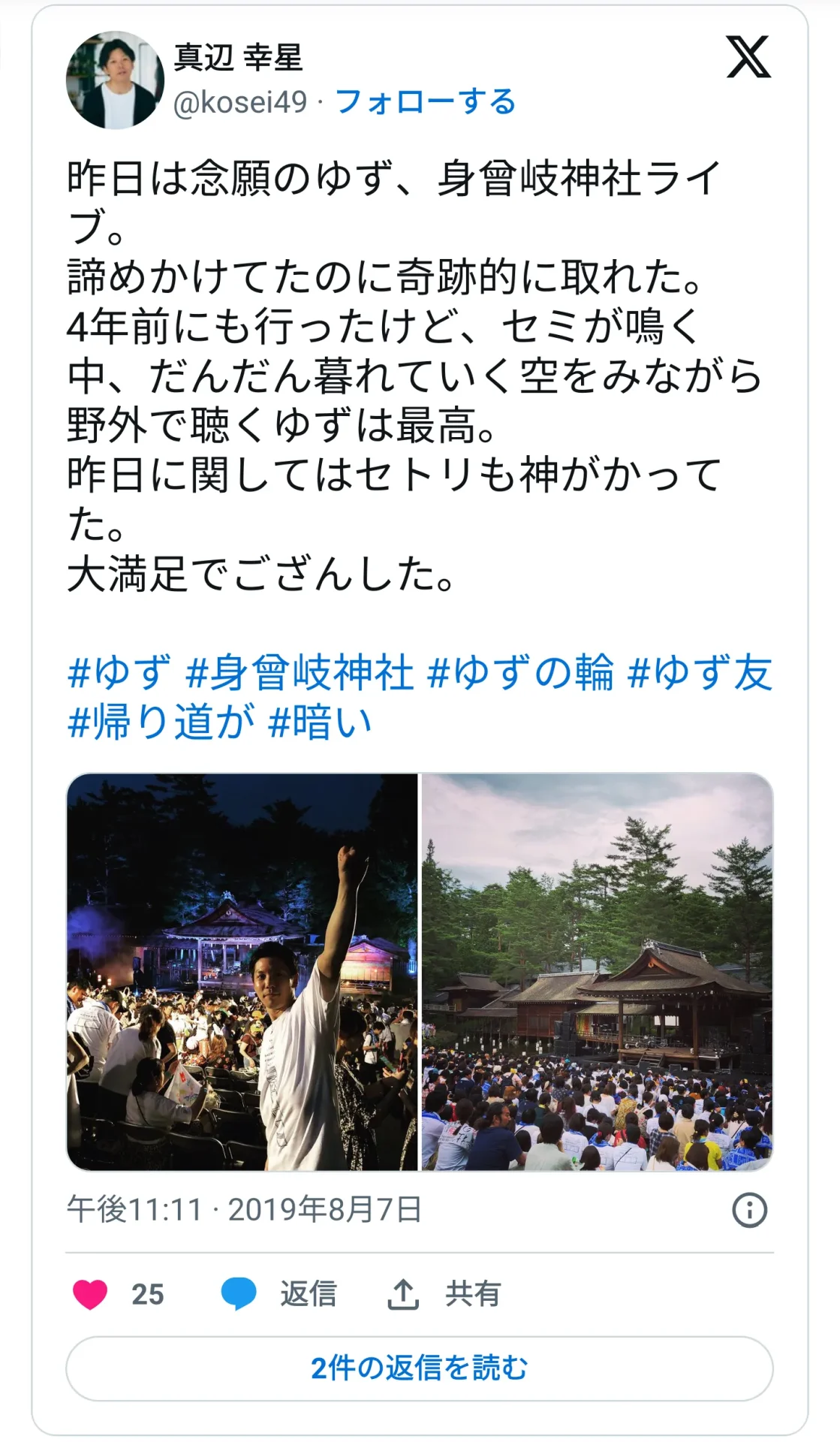The image size is (840, 1442).
Task: Open the info icon beside the date
Action: point(749,1210)
